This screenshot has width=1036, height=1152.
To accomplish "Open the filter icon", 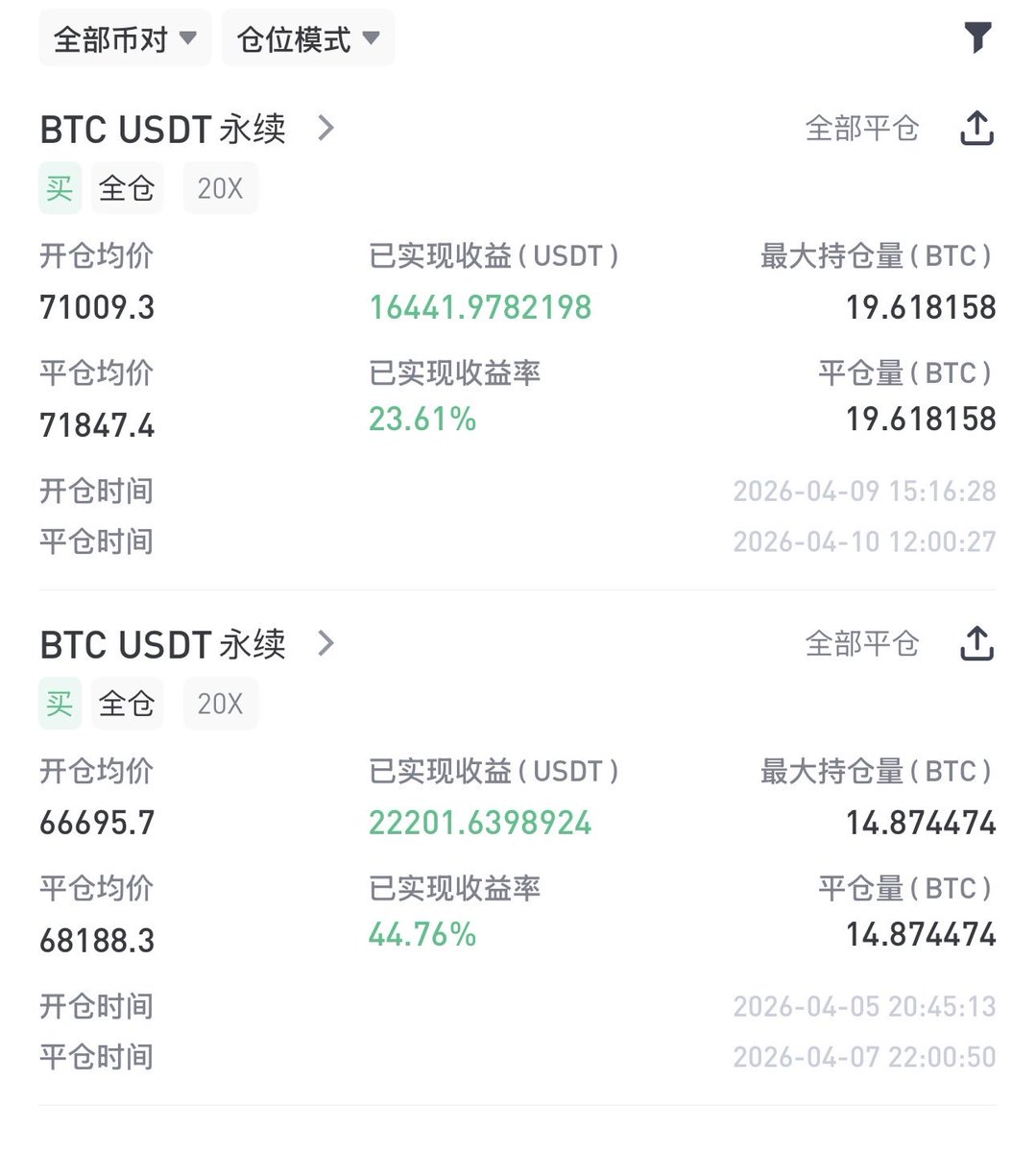I will (x=977, y=37).
